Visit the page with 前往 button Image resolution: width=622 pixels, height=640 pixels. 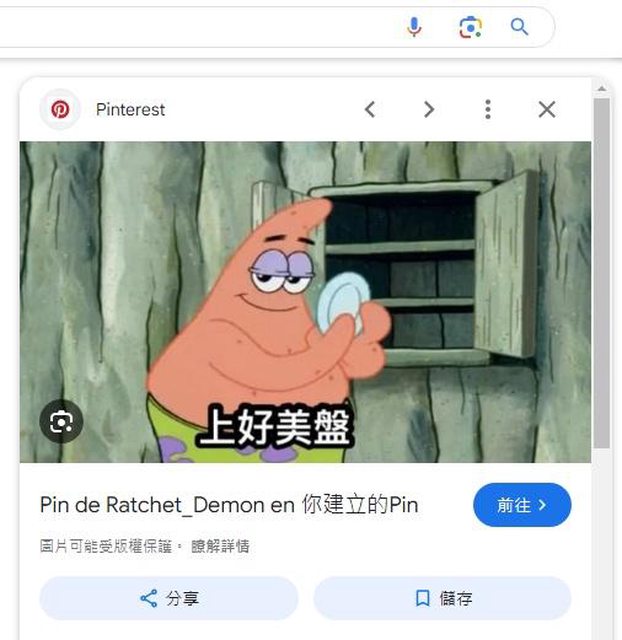pos(522,505)
